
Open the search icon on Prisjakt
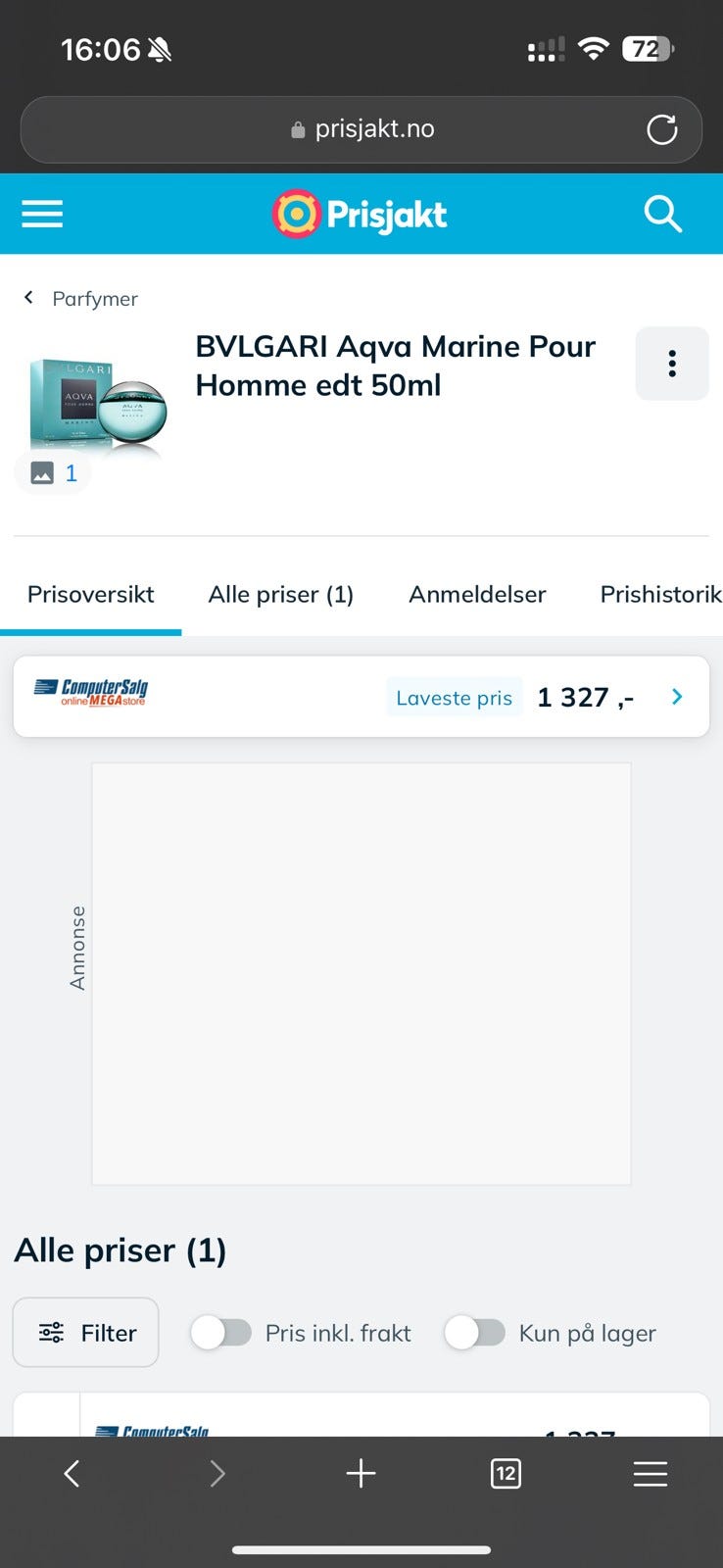[662, 214]
